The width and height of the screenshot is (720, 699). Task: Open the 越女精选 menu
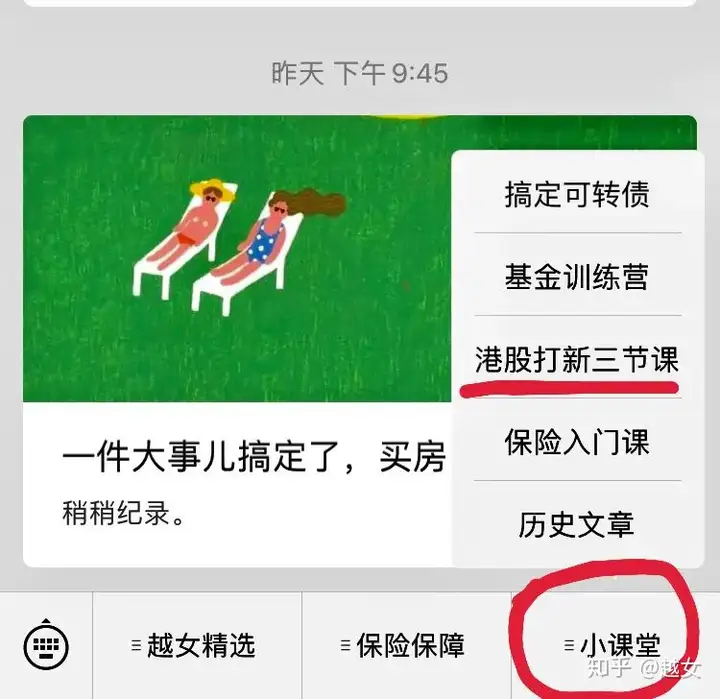coord(198,646)
